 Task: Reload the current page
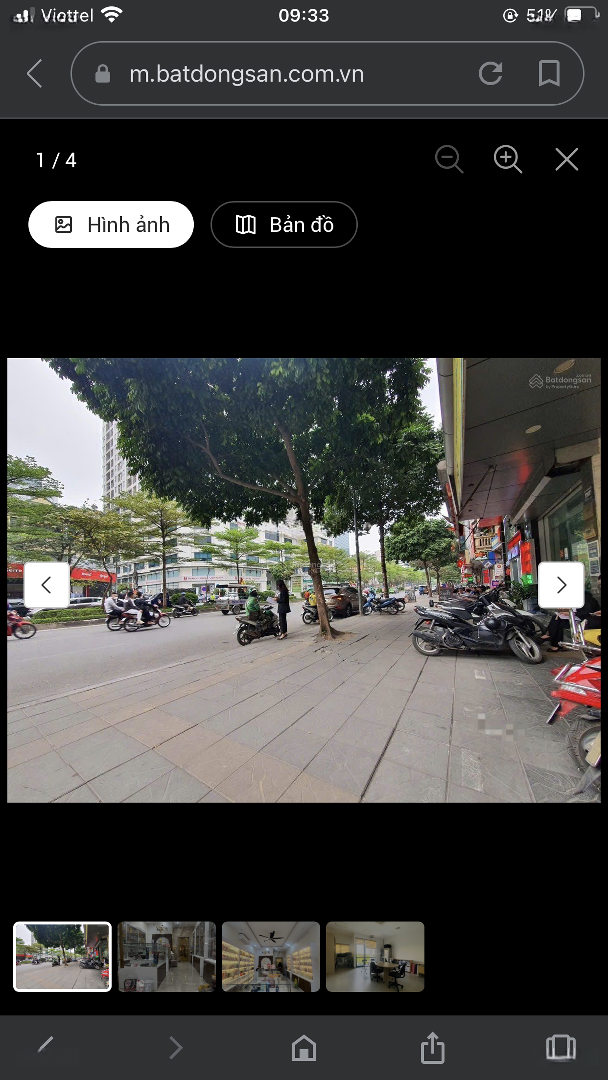pyautogui.click(x=490, y=73)
